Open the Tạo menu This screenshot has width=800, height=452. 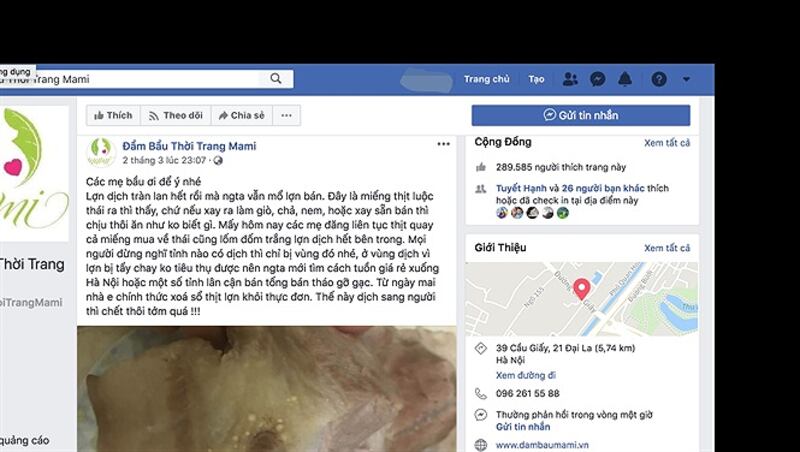coord(536,79)
